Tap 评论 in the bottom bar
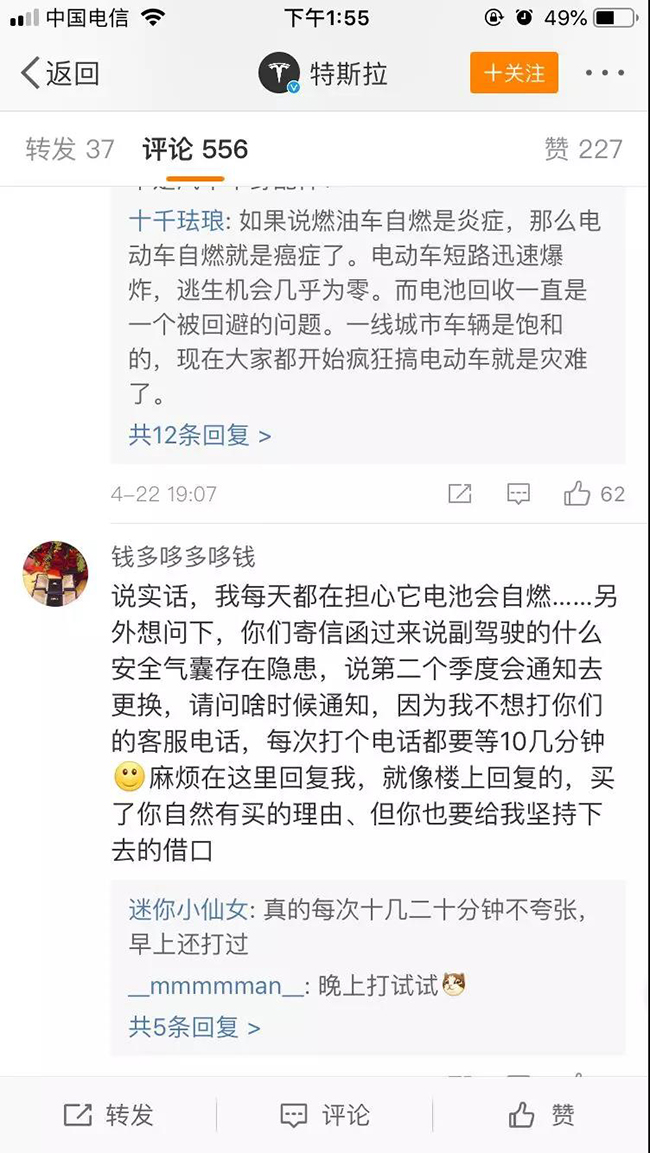Screen dimensions: 650x1153 324,1115
